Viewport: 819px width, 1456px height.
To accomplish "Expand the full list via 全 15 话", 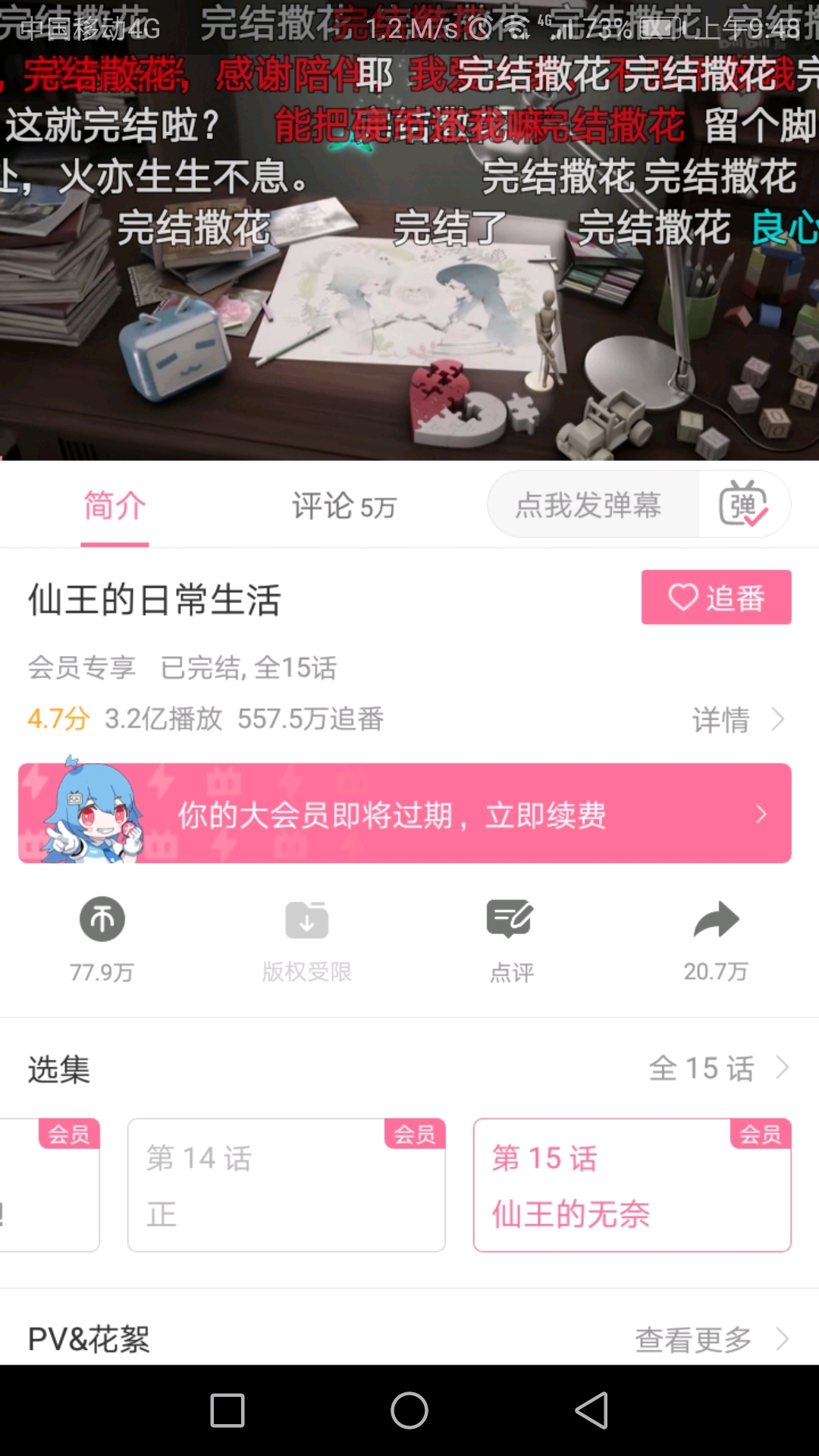I will point(718,1068).
